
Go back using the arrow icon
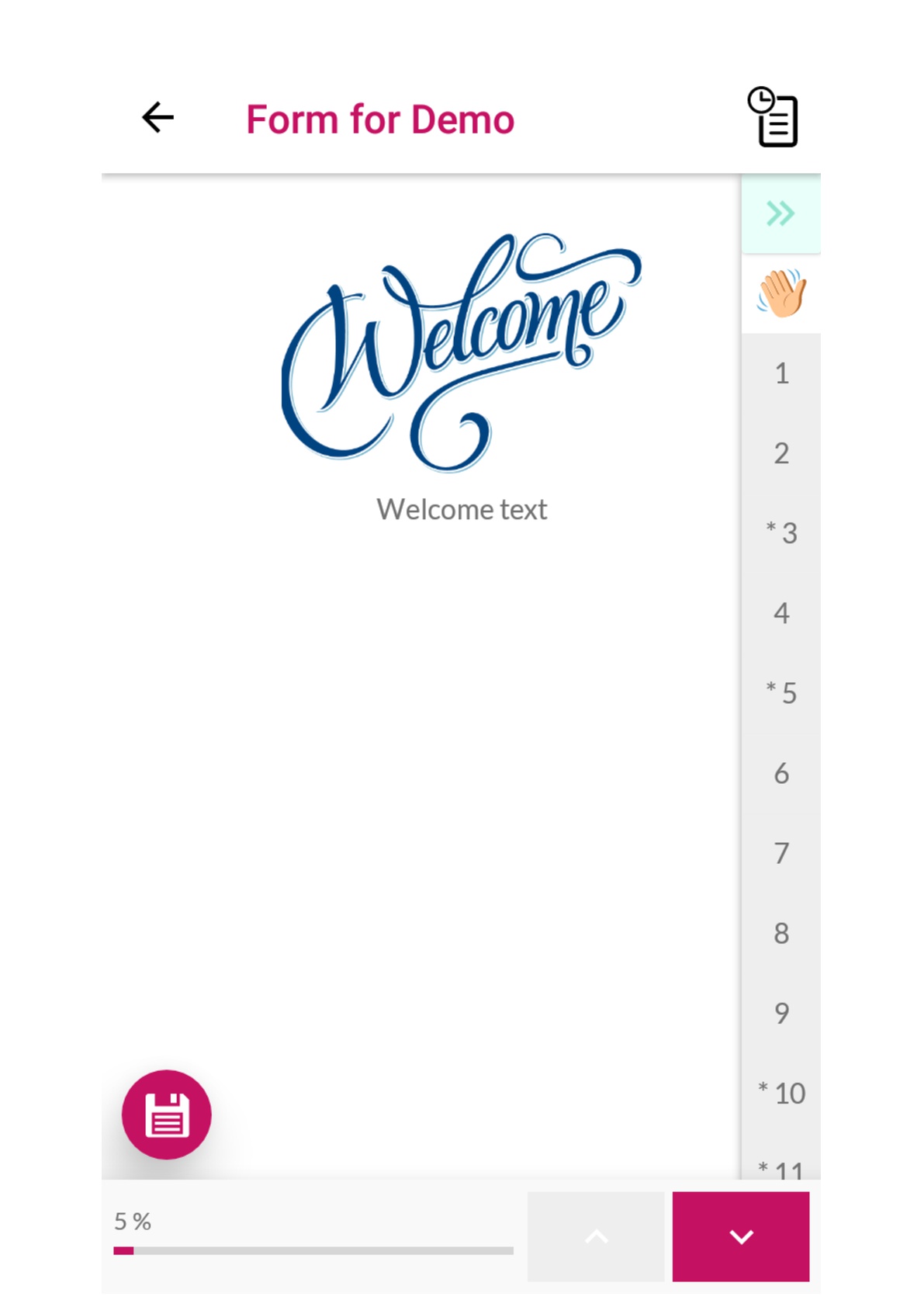pos(157,118)
